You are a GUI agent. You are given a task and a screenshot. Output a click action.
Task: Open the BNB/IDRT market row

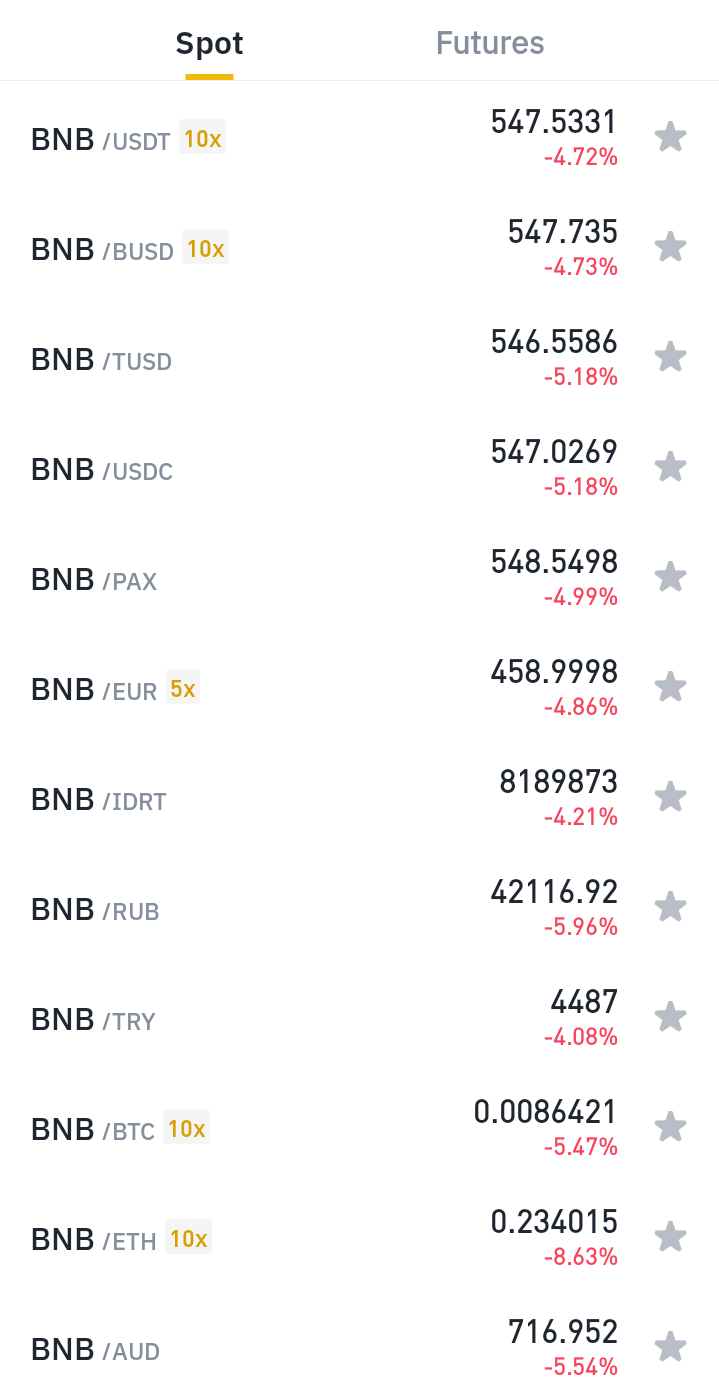359,797
